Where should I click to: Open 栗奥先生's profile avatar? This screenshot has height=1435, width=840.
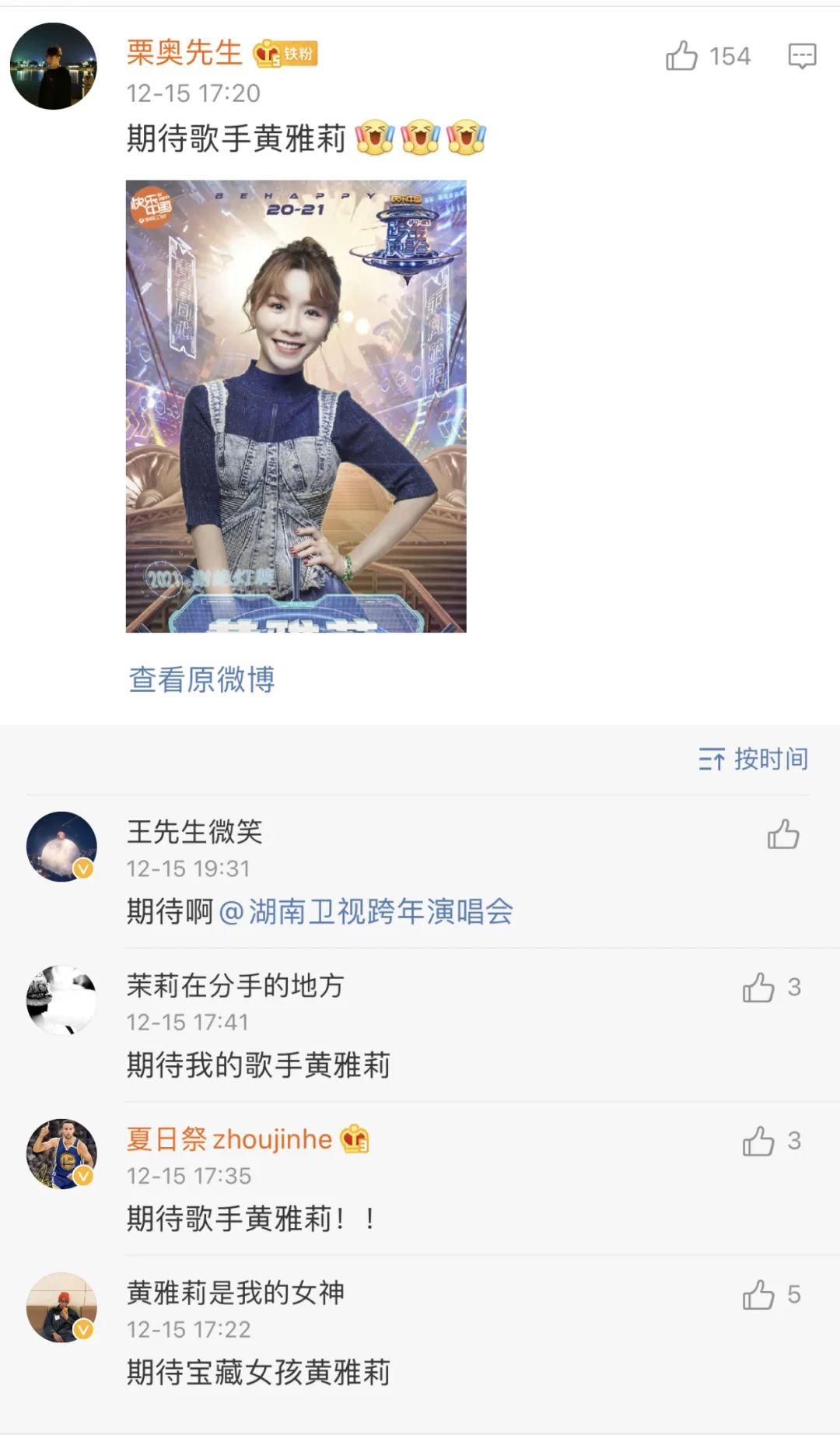coord(53,66)
